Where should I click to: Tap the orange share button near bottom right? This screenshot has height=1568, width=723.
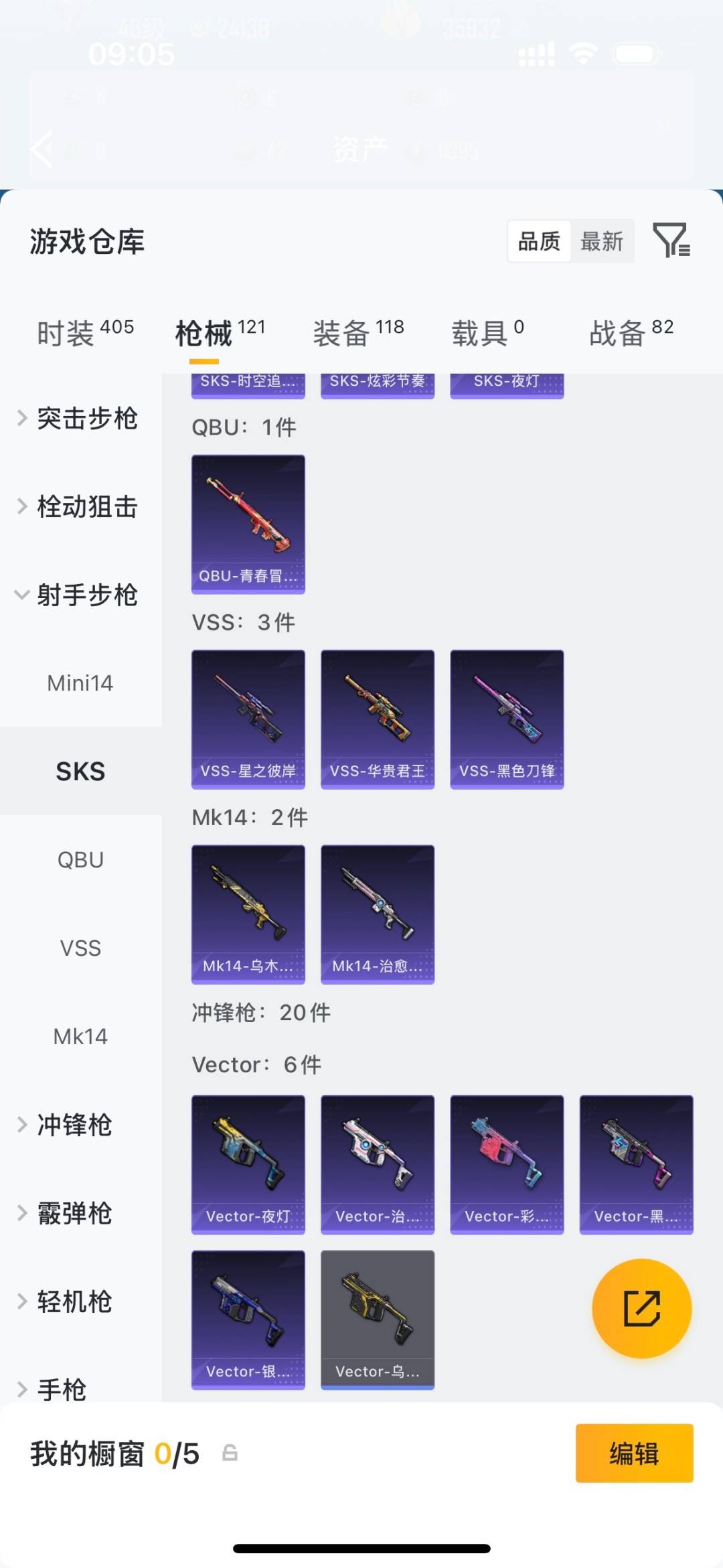[x=641, y=1307]
